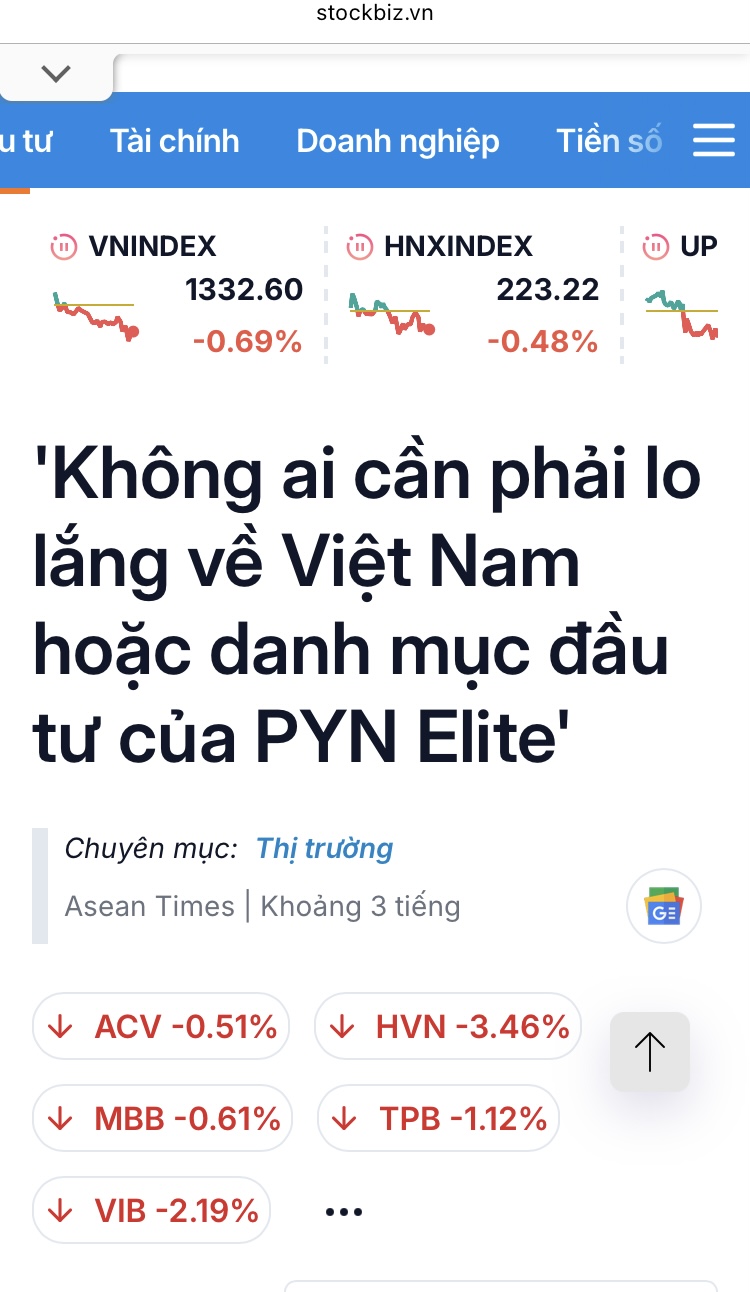View HNXINDEX index details
The height and width of the screenshot is (1292, 750).
coord(458,246)
